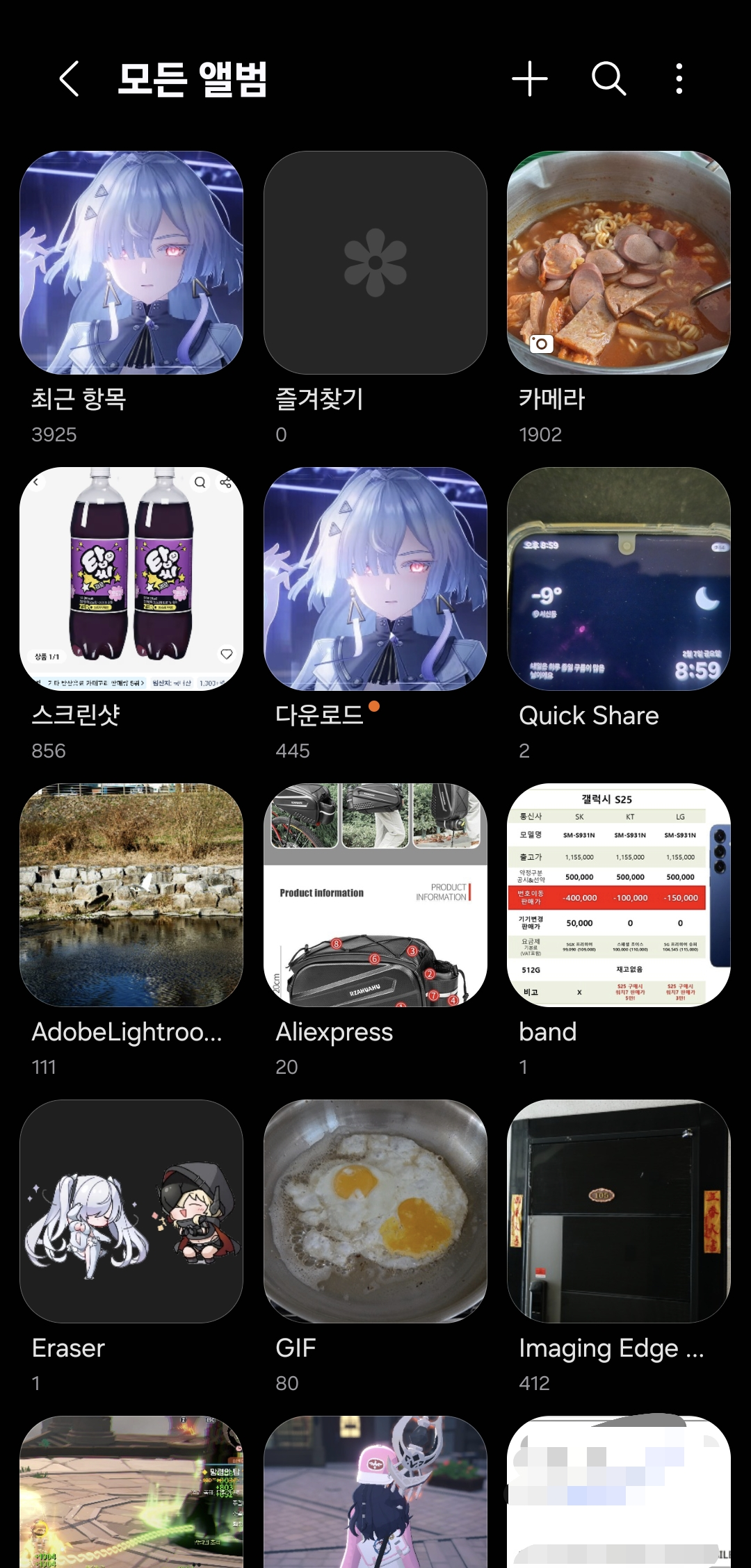This screenshot has width=751, height=1568.
Task: Open the 카메라 album
Action: click(x=619, y=263)
